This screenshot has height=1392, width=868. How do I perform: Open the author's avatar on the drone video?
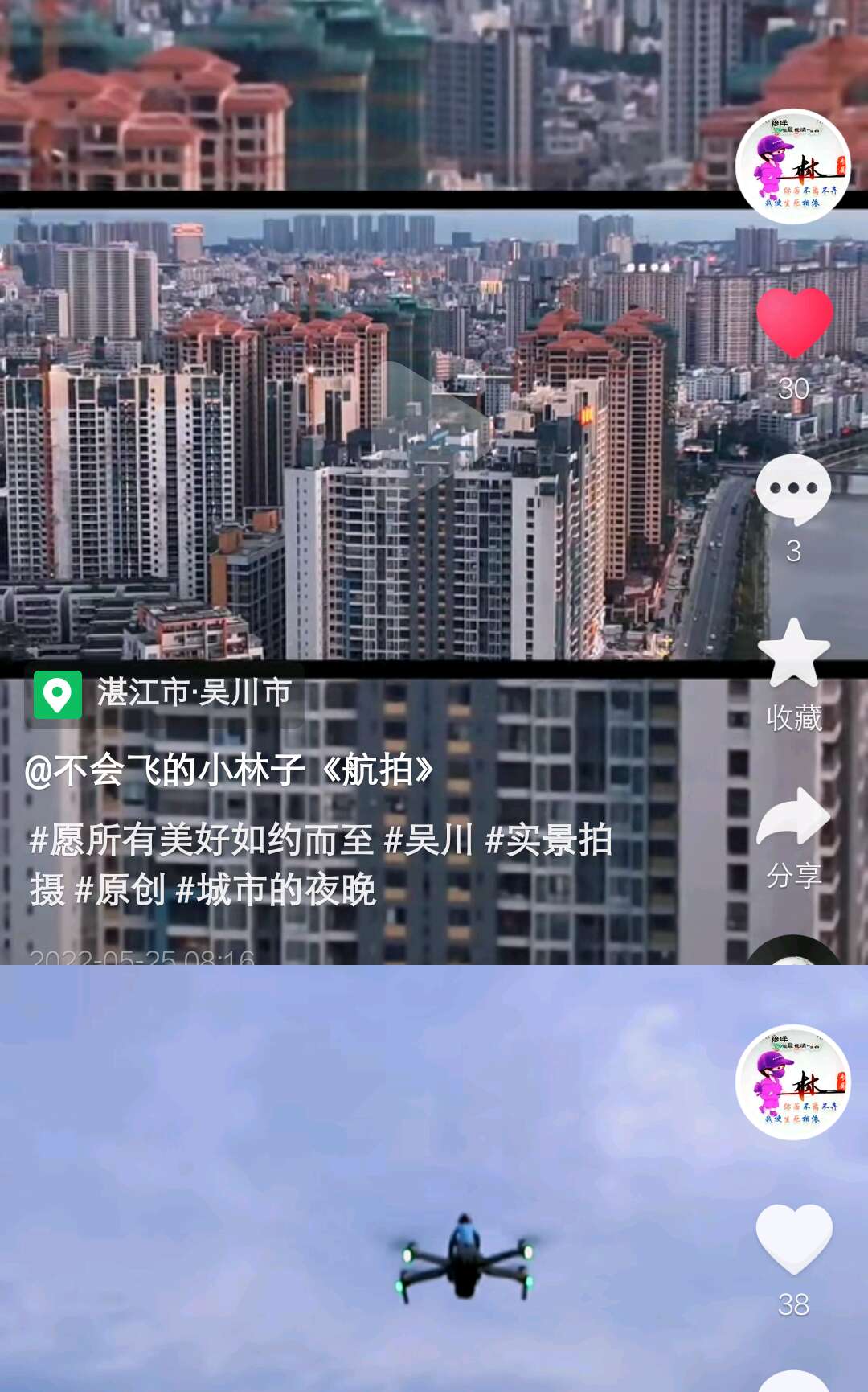[792, 1082]
